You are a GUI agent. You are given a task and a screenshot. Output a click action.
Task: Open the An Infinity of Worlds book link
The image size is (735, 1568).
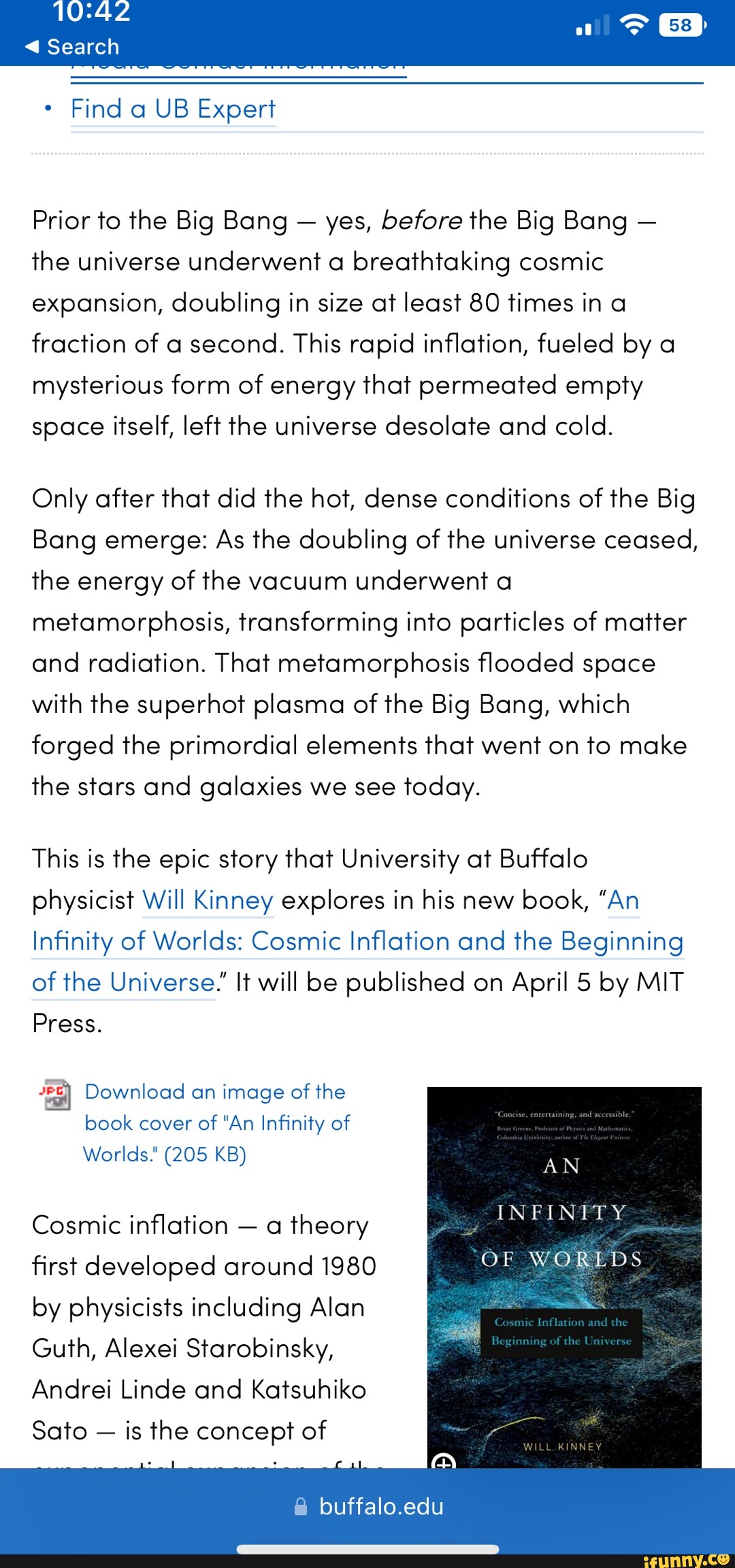(x=357, y=941)
